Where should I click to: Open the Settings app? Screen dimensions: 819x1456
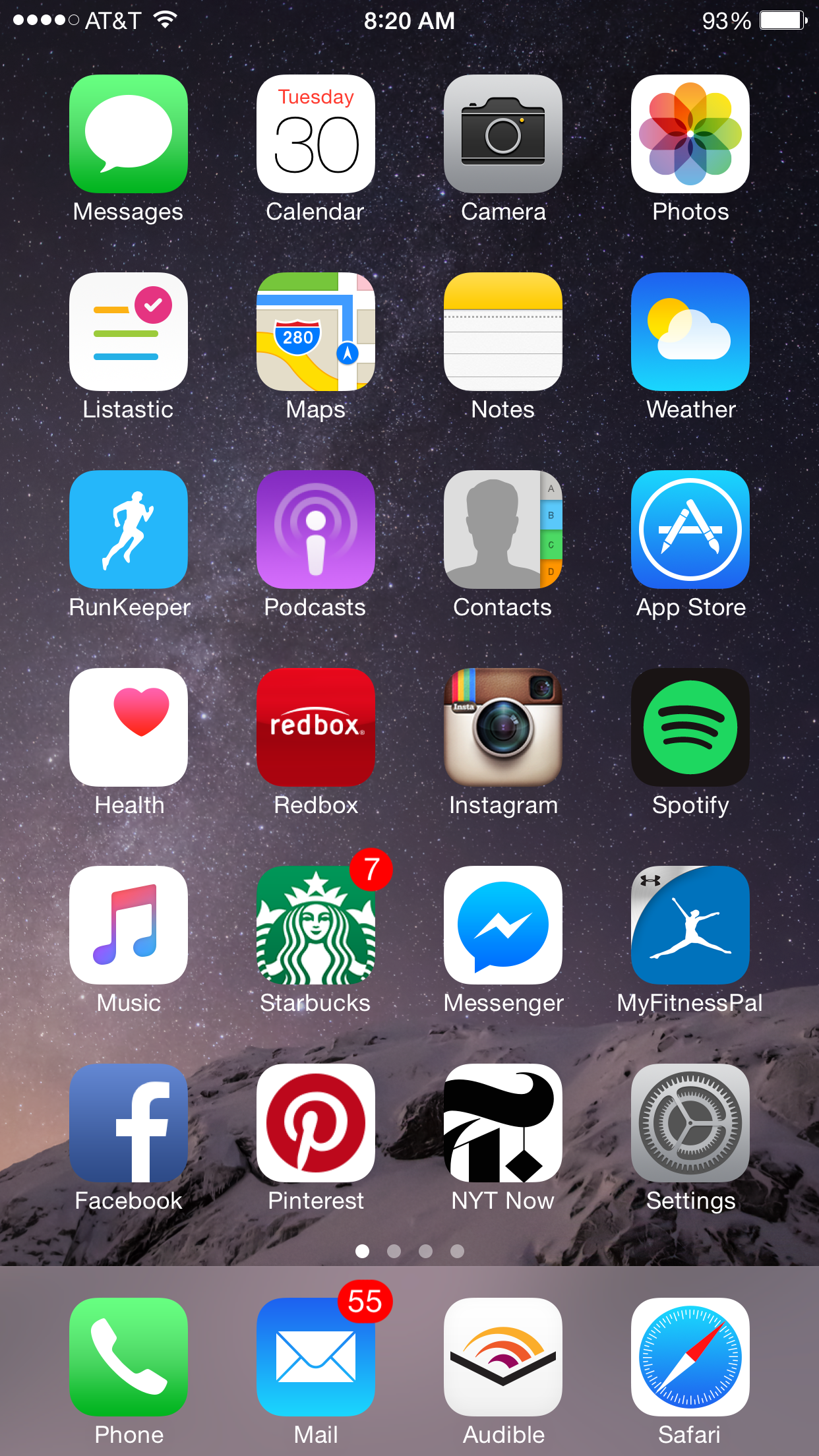(x=690, y=1123)
